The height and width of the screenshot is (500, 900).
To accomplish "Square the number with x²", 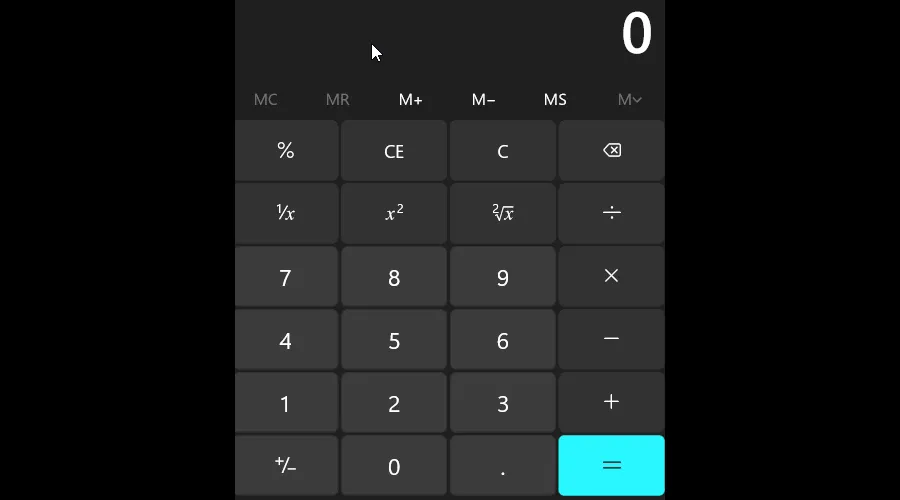I will pyautogui.click(x=394, y=213).
